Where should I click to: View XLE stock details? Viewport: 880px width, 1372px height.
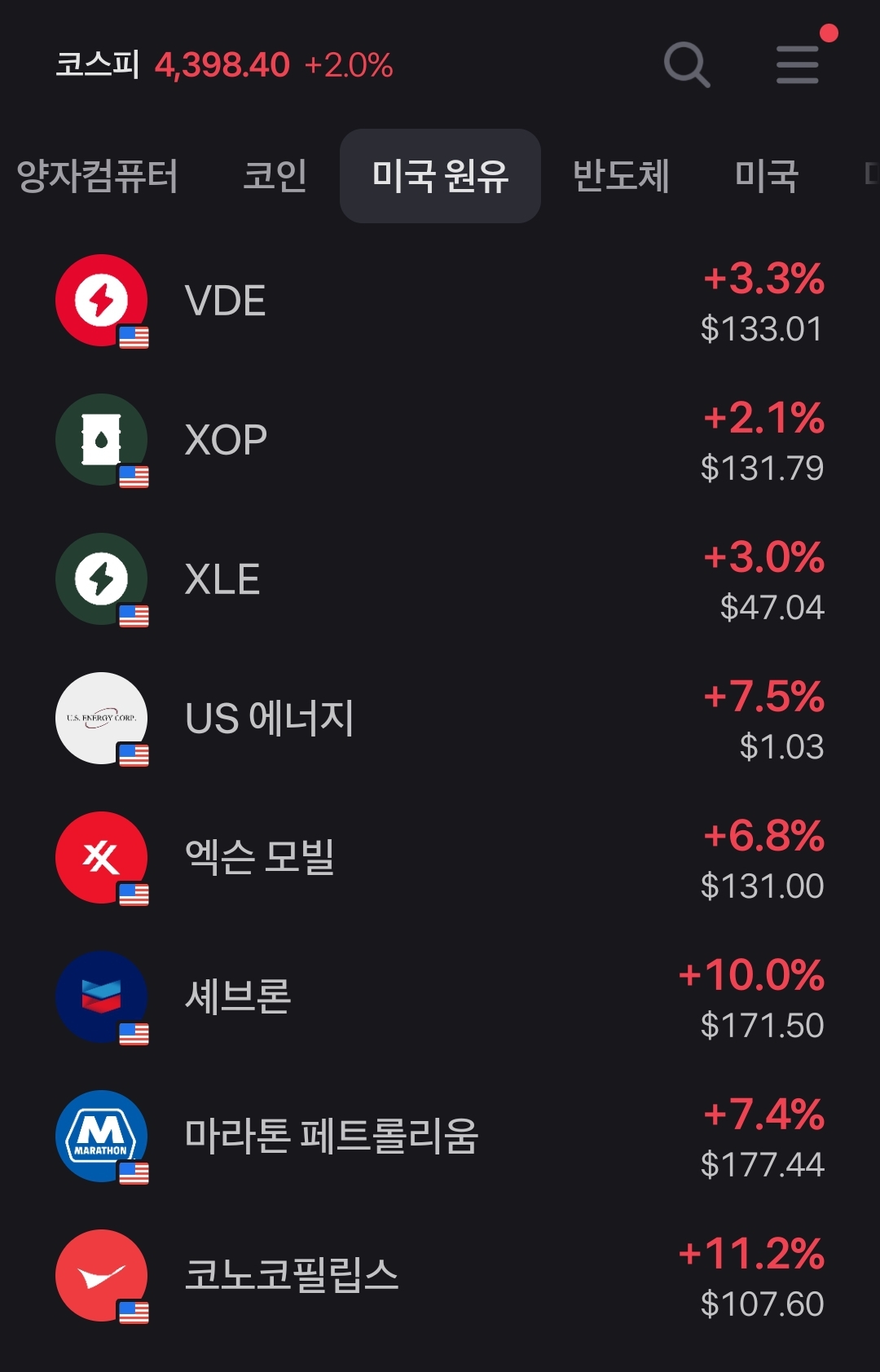(x=440, y=580)
